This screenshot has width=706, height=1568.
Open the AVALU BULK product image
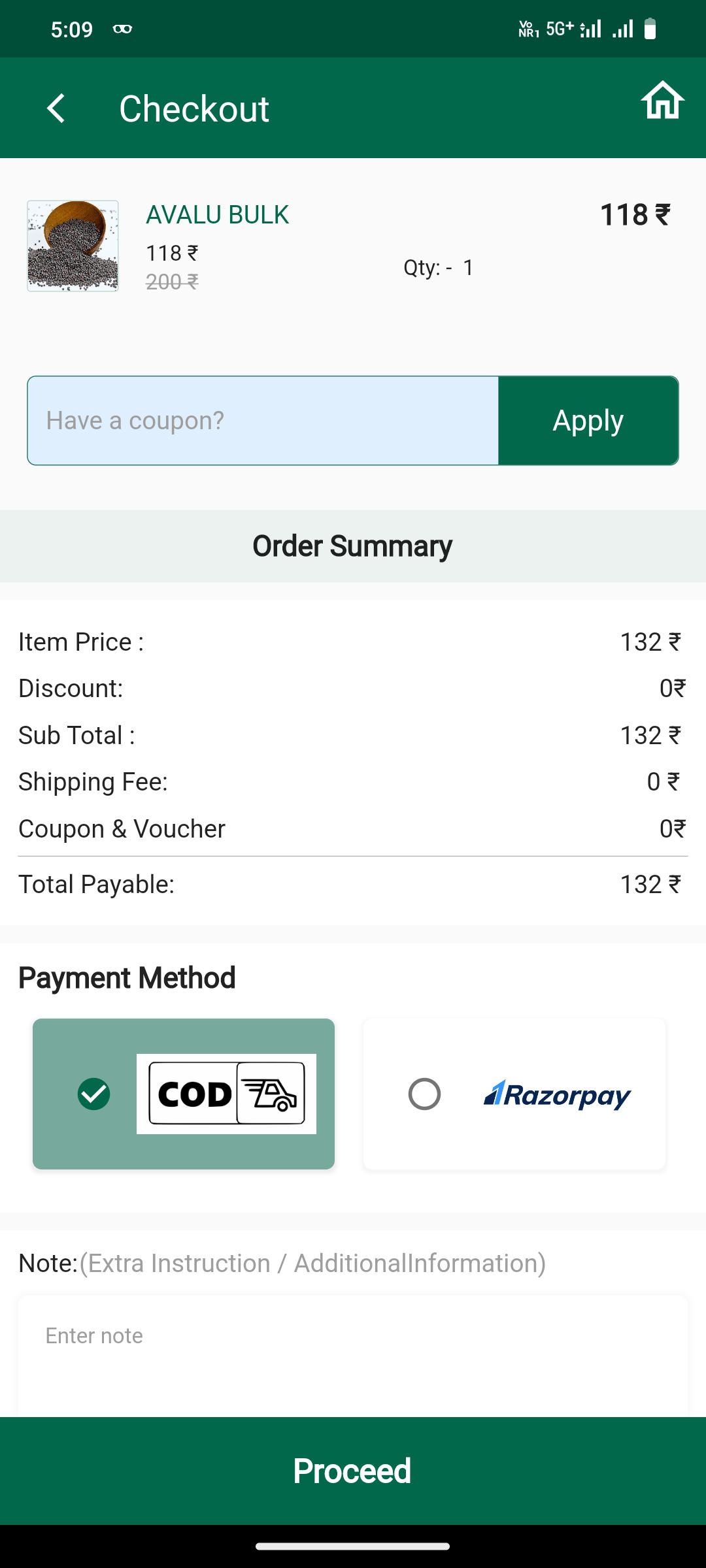[x=73, y=246]
